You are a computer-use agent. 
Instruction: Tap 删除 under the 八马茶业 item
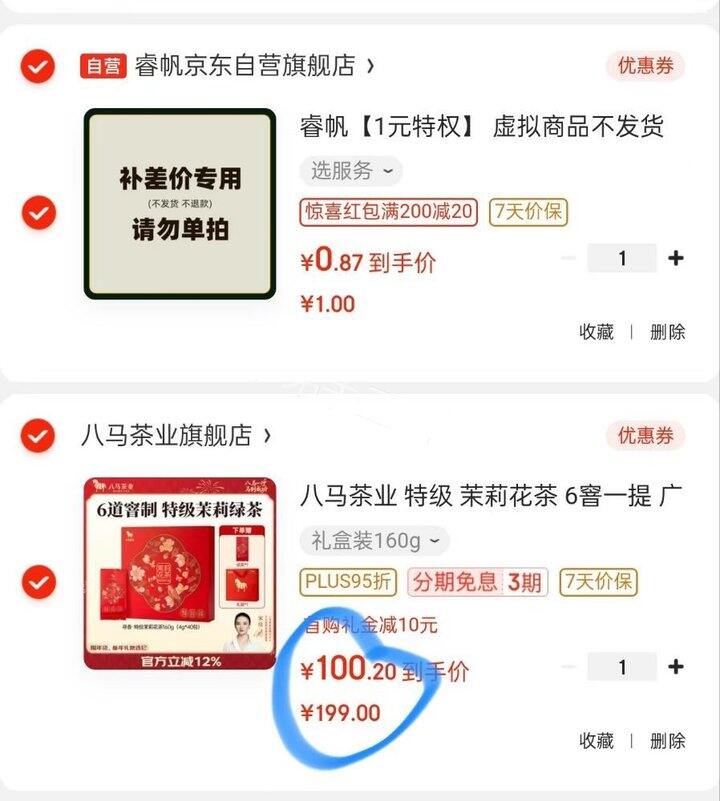[x=667, y=741]
